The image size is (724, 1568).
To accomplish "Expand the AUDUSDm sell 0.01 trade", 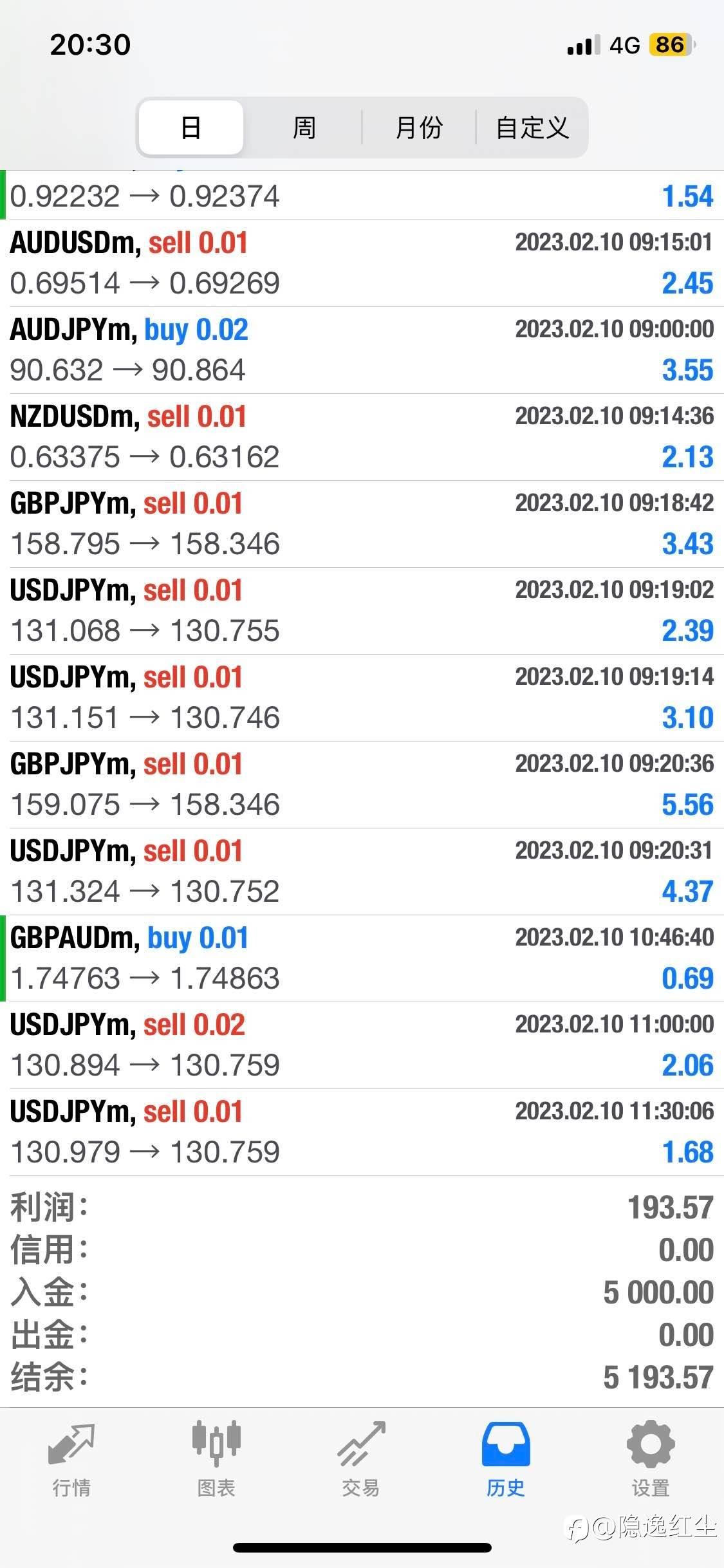I will tap(362, 263).
